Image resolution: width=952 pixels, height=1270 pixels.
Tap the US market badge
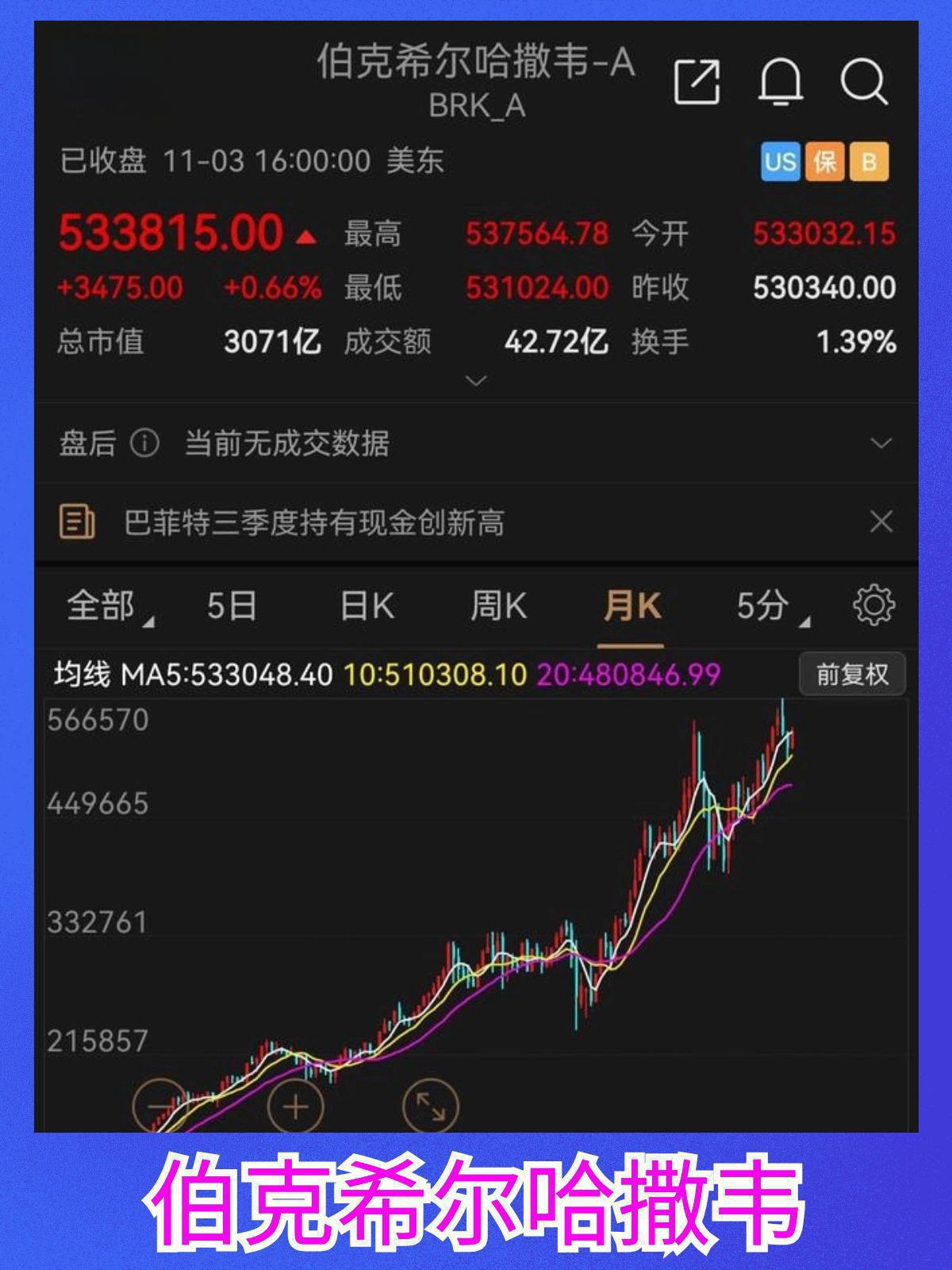pos(780,161)
